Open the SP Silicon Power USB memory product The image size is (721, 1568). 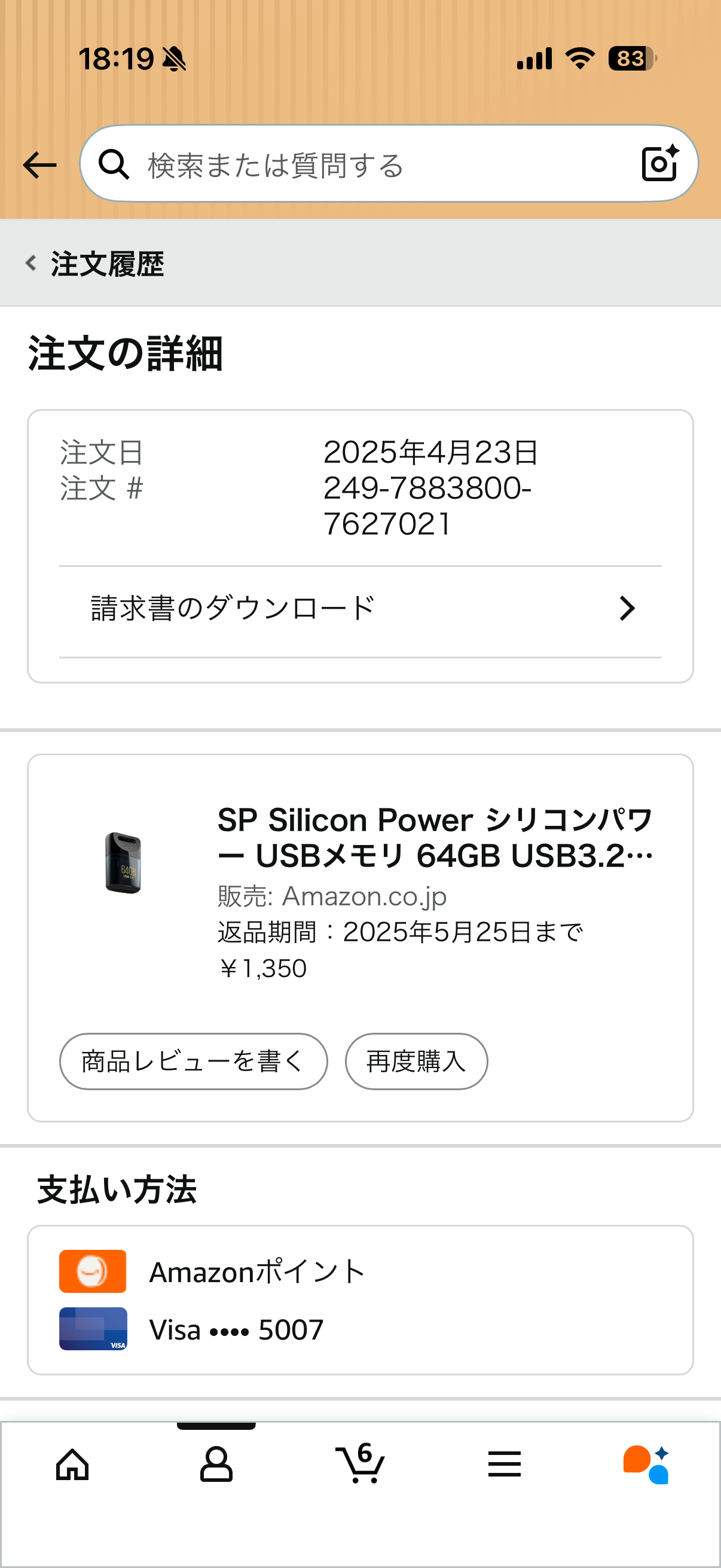click(x=435, y=837)
